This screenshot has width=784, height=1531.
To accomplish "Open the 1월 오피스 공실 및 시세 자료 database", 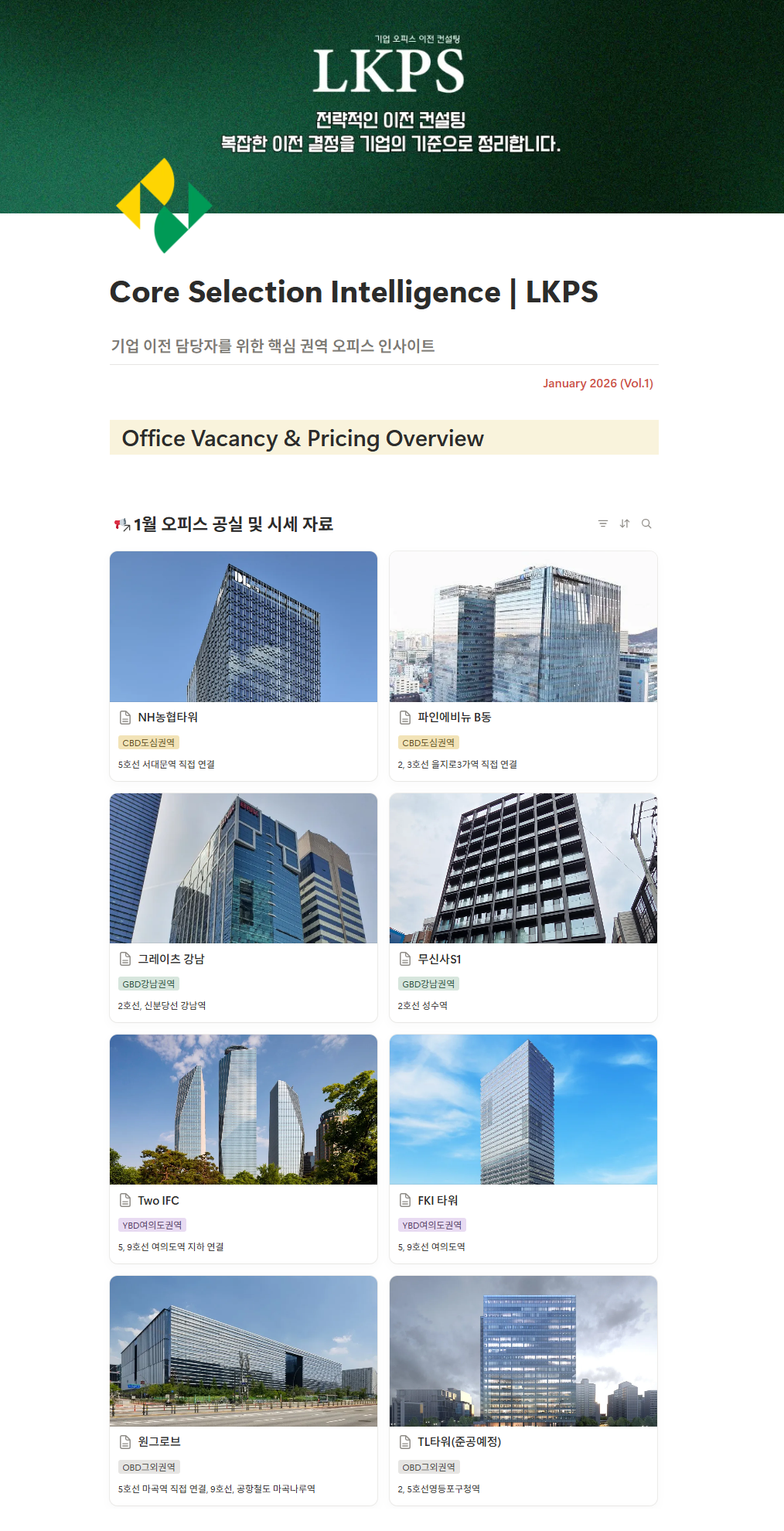I will (233, 524).
